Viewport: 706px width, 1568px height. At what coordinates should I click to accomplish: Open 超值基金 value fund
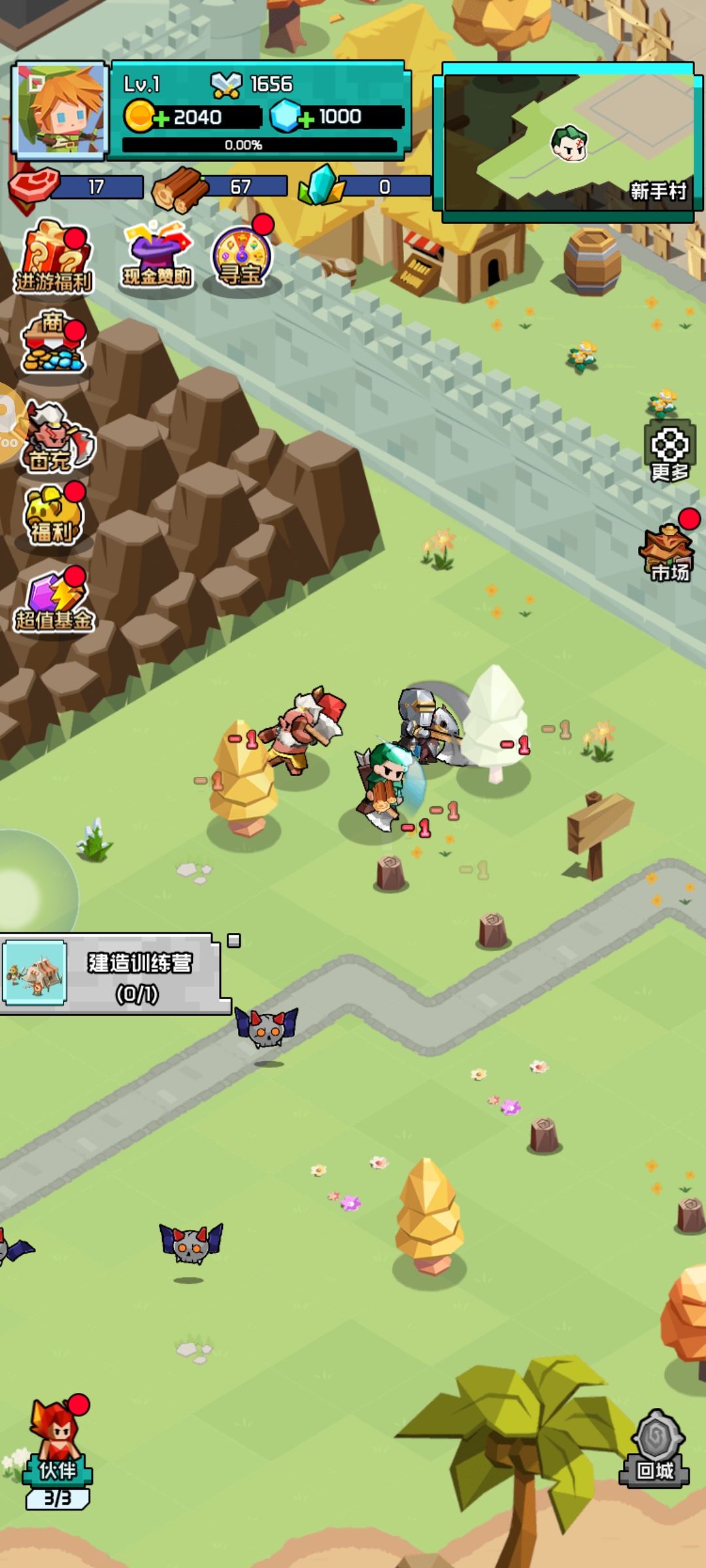coord(55,601)
